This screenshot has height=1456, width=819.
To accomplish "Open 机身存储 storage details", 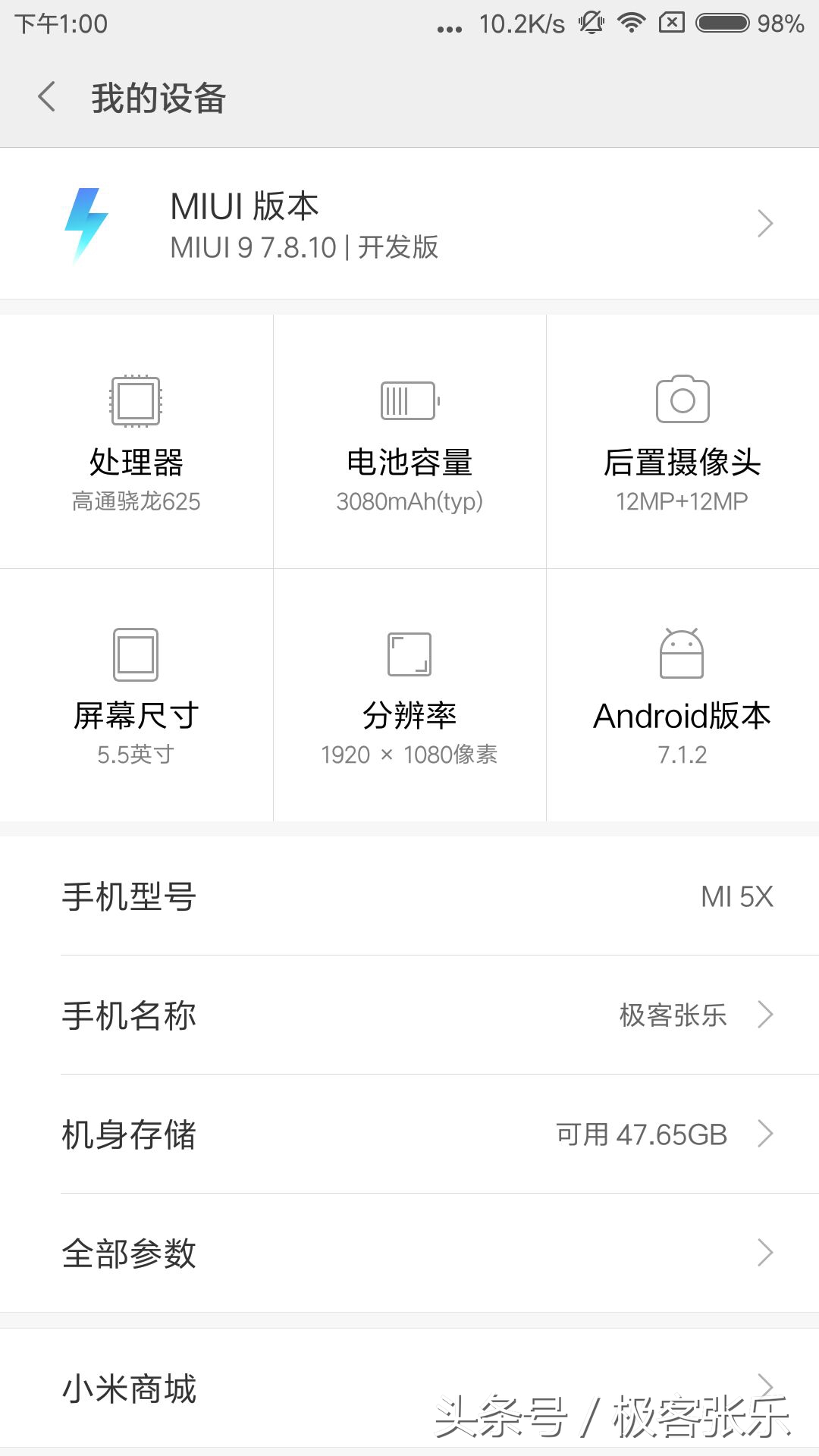I will point(409,1135).
